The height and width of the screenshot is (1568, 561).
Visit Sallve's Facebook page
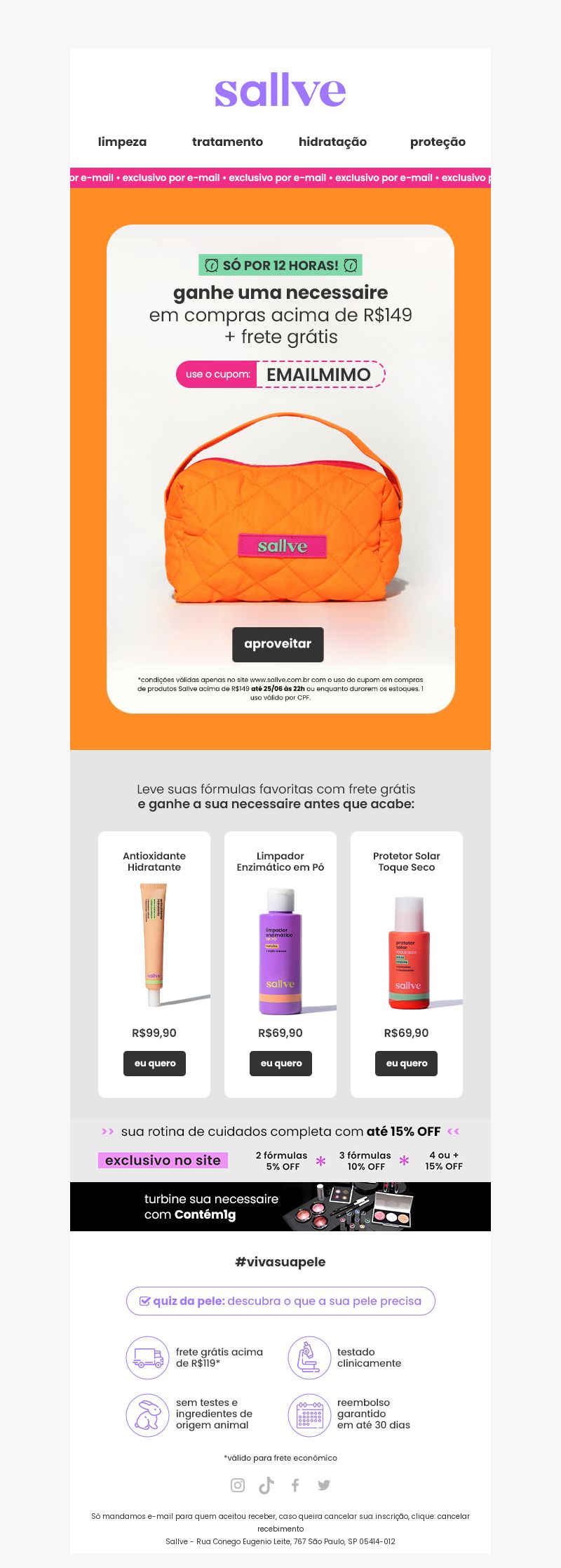[x=295, y=1485]
